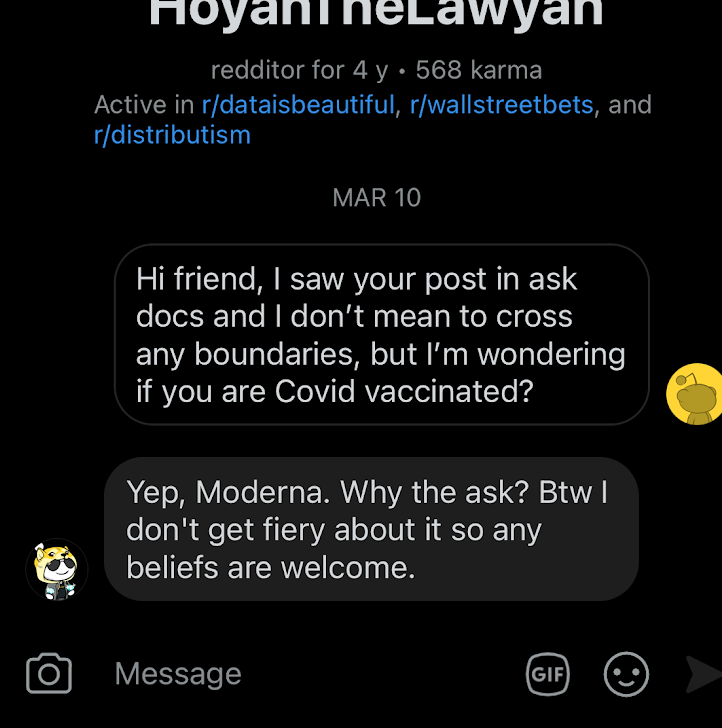
Task: Open the camera to attach a photo
Action: point(49,673)
